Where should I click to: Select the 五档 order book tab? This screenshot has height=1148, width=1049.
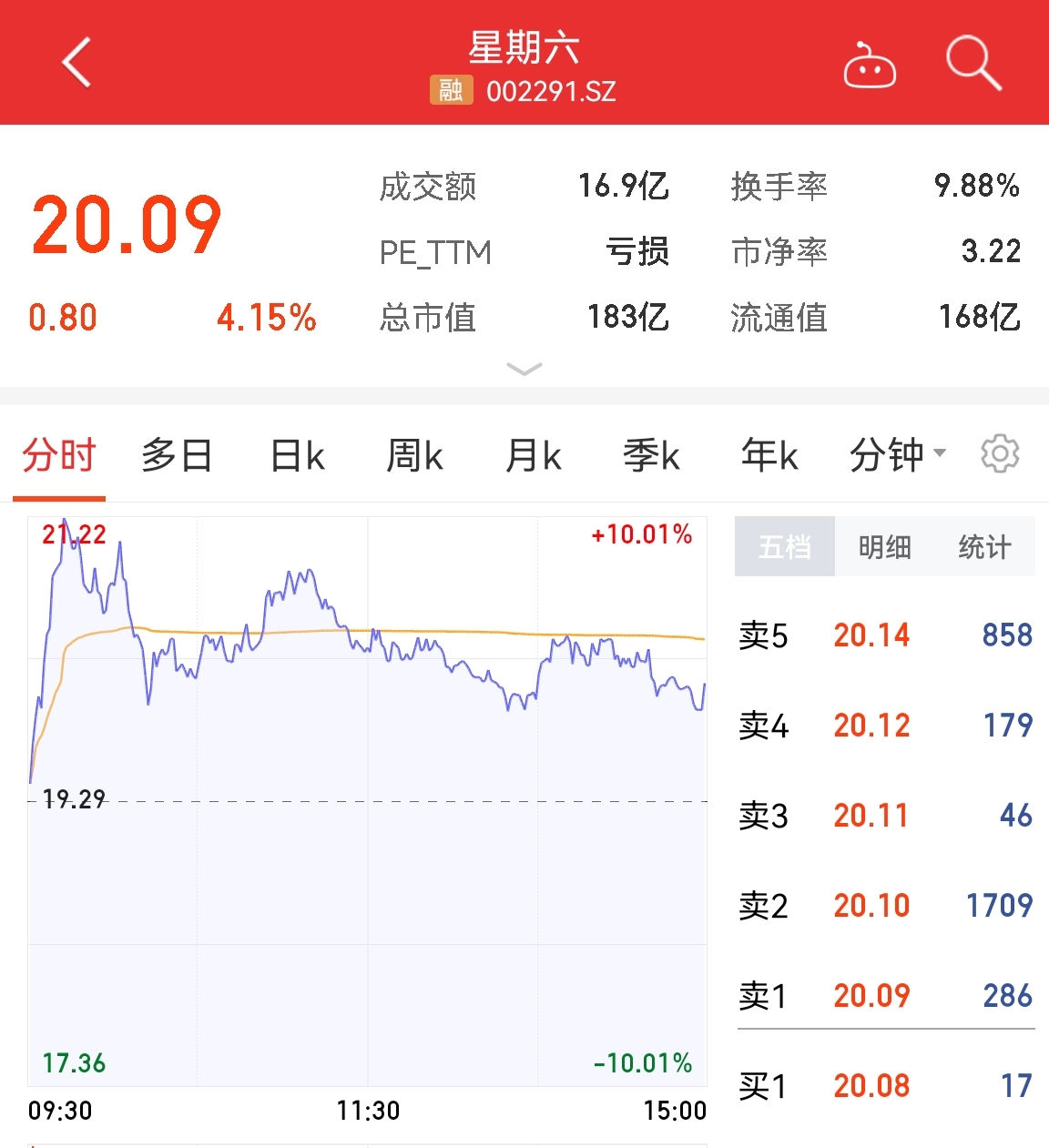(x=785, y=546)
